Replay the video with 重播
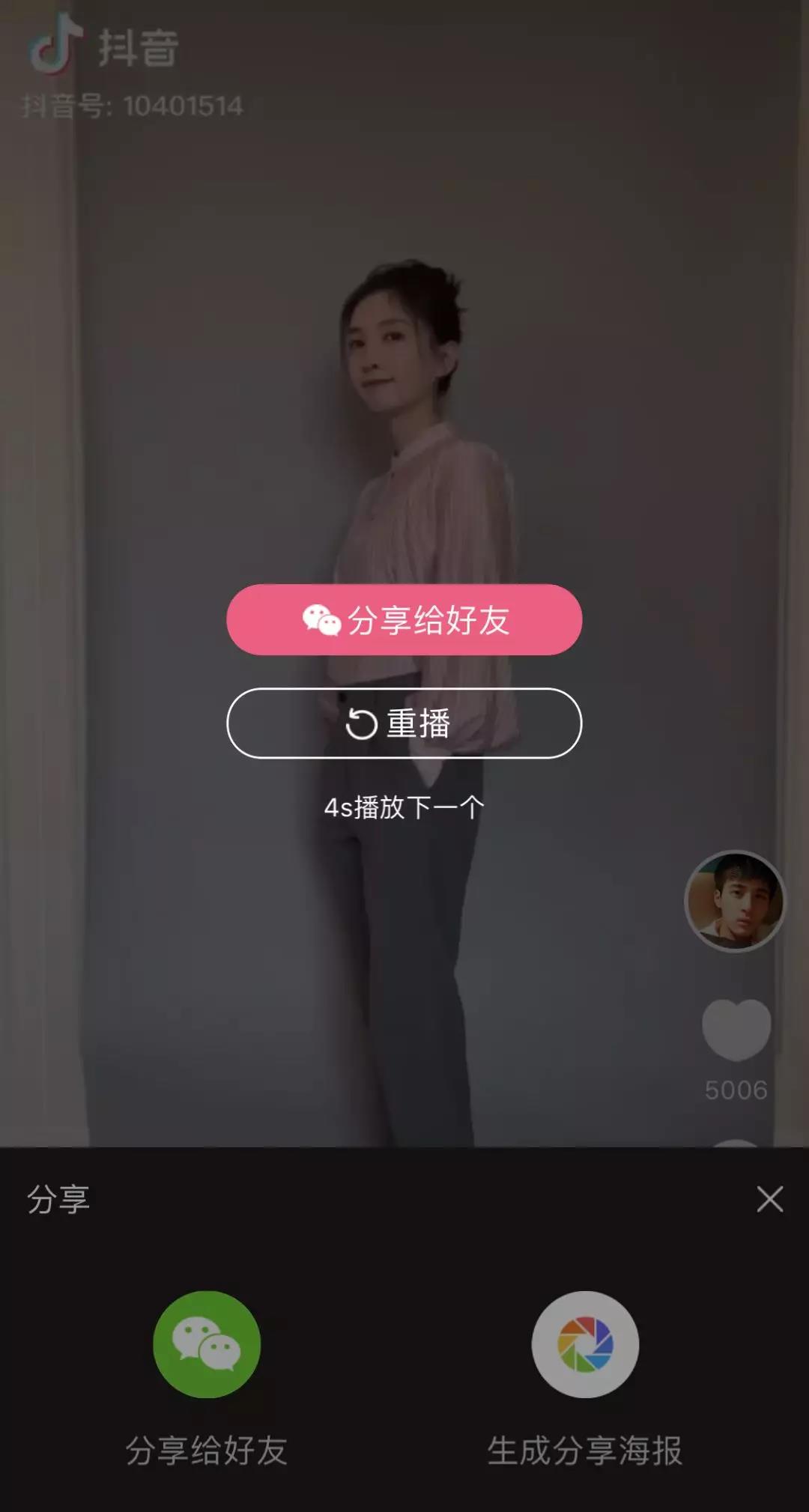Viewport: 809px width, 1512px height. tap(404, 723)
